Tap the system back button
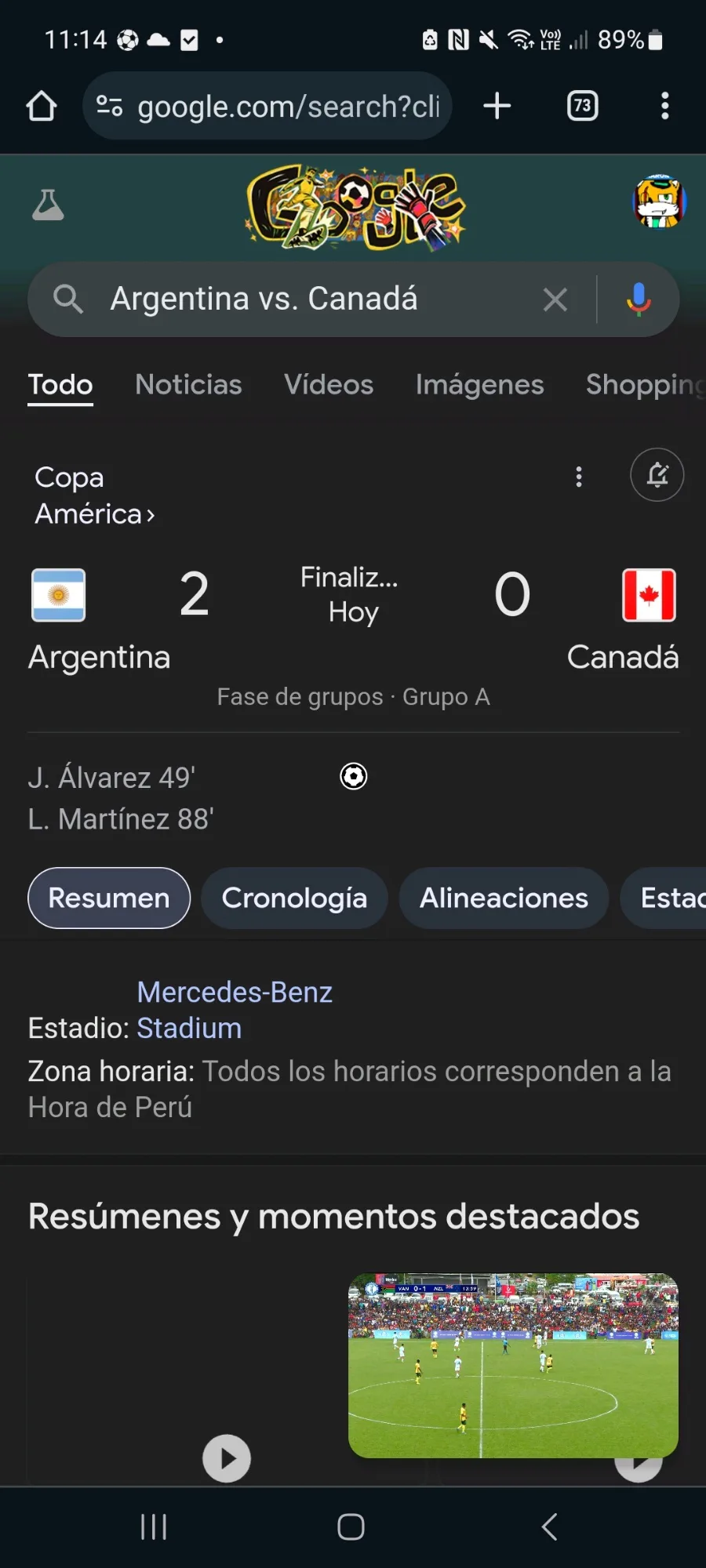 (550, 1527)
